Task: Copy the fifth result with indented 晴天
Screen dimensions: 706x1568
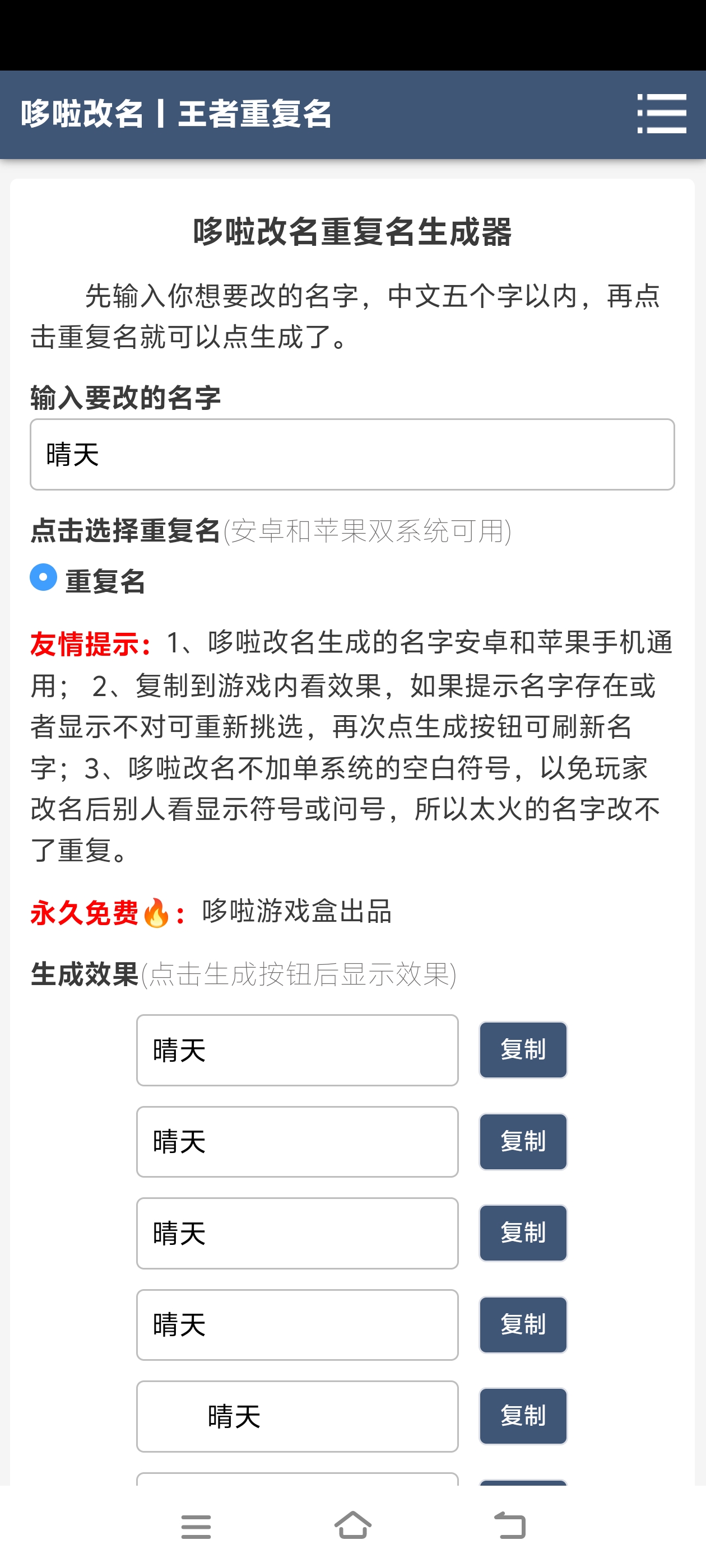Action: (x=523, y=1416)
